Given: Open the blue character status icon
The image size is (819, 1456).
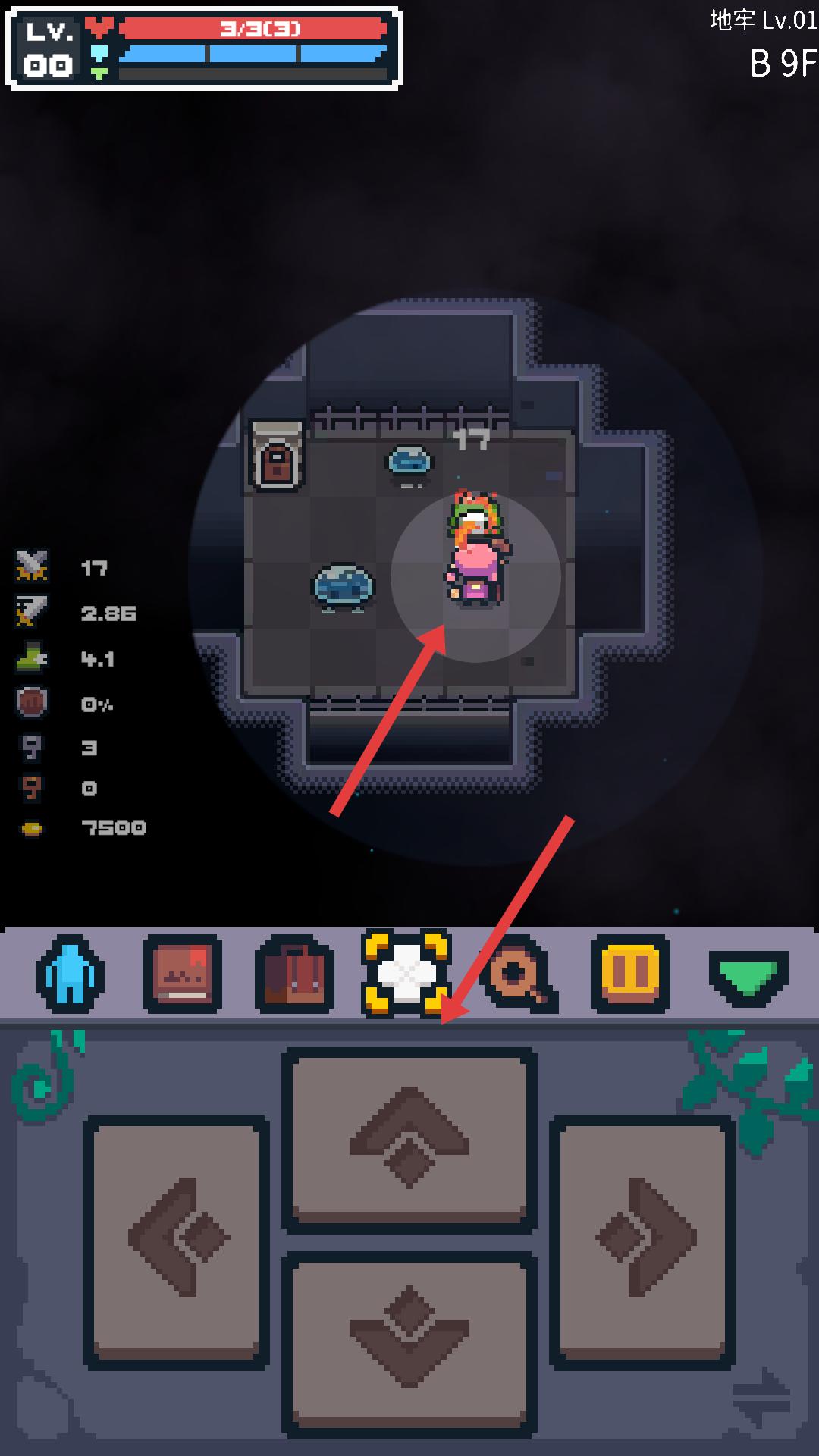Looking at the screenshot, I should pos(69,974).
